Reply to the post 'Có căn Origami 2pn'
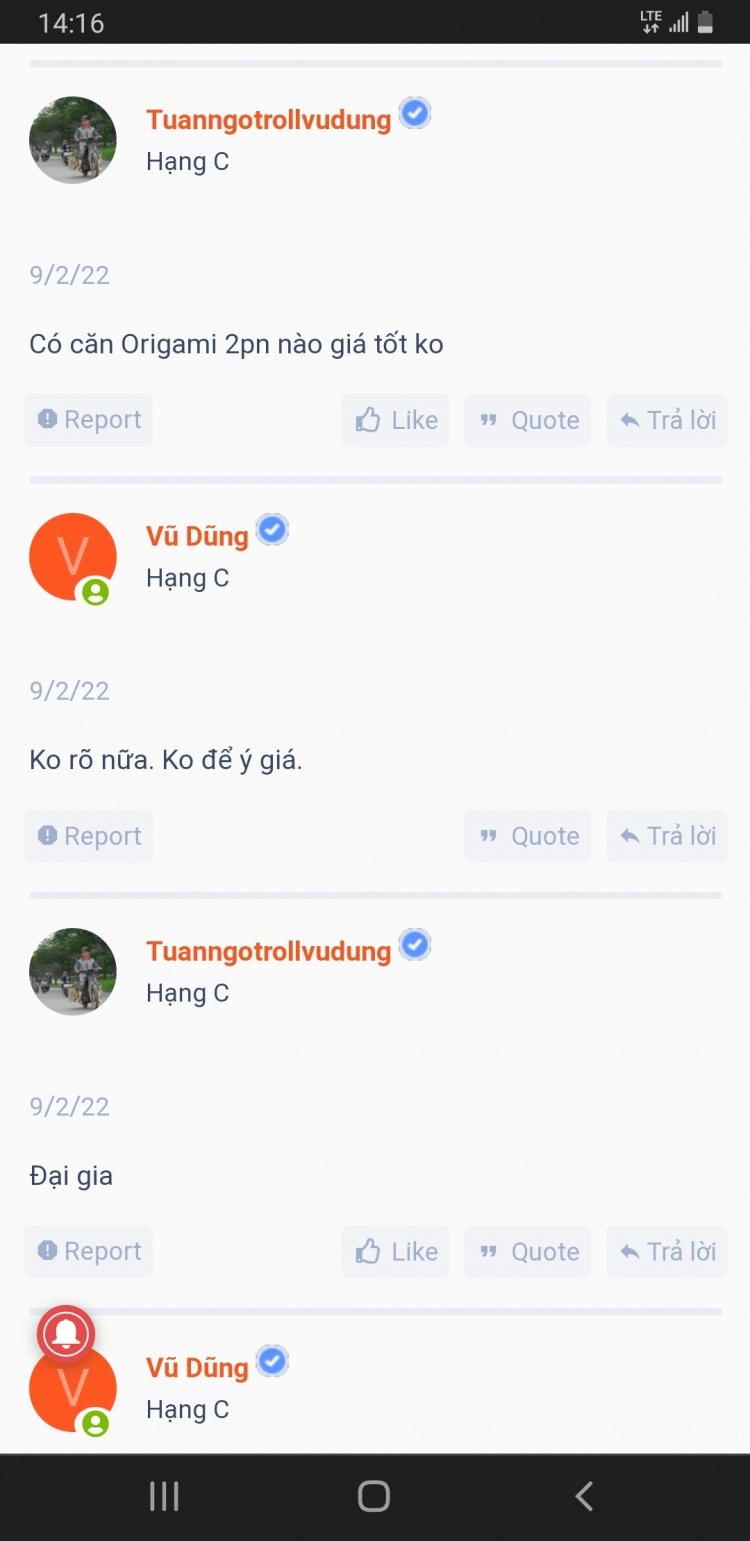Screen dimensions: 750x1541 [x=667, y=420]
